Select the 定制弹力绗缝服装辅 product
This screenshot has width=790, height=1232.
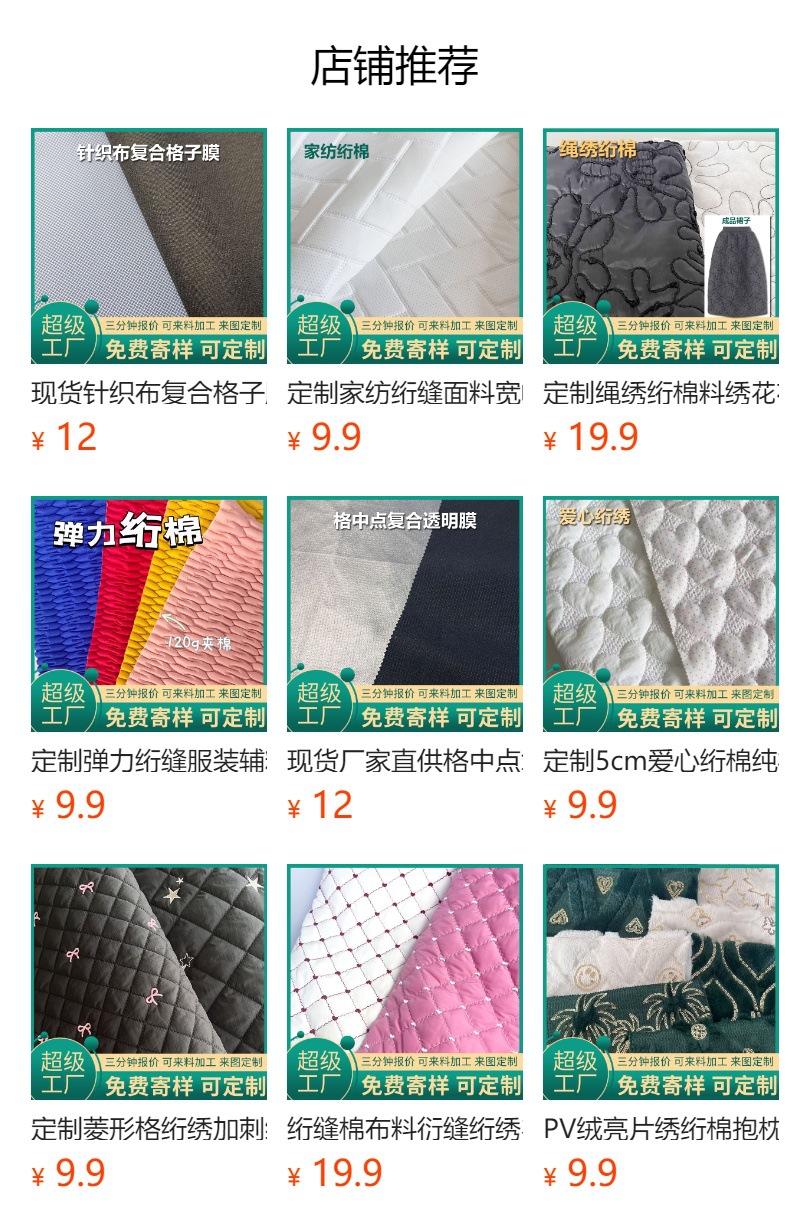(x=149, y=614)
